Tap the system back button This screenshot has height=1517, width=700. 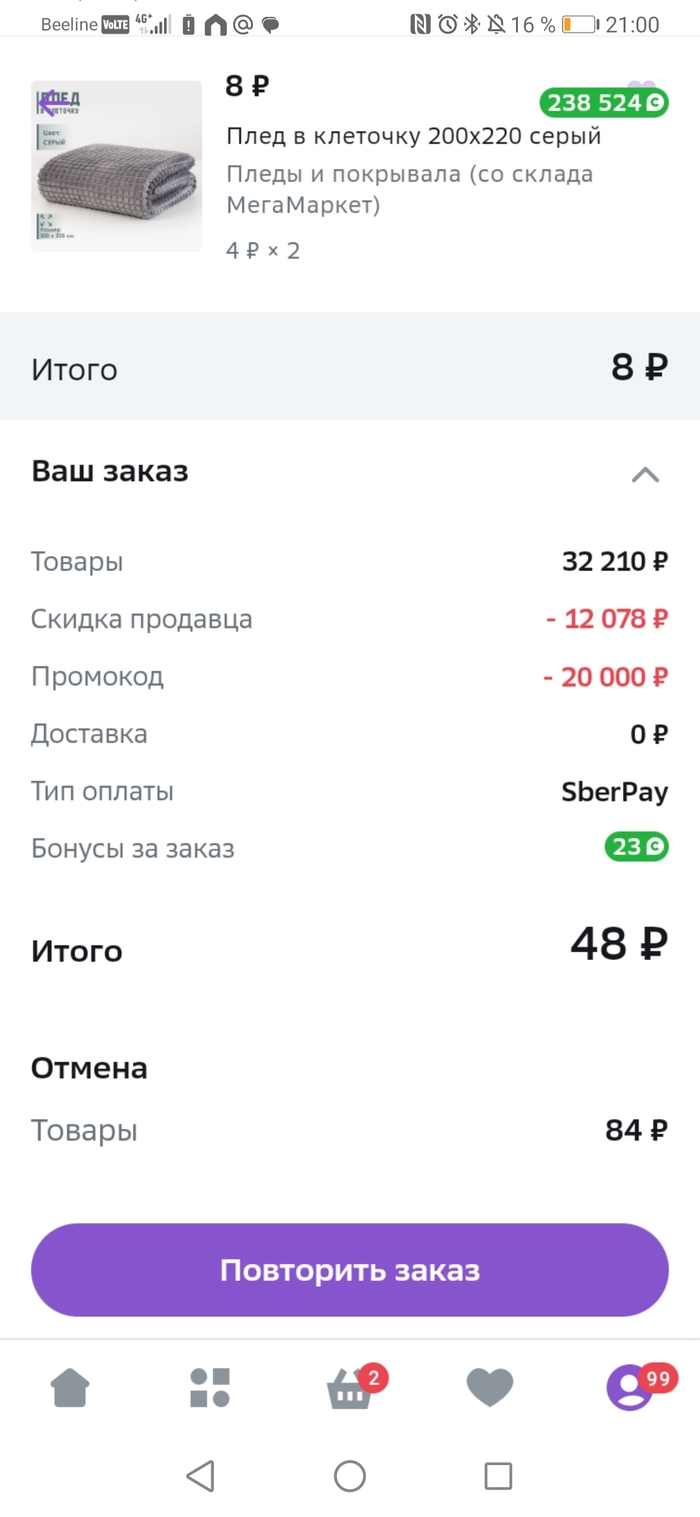(201, 1476)
